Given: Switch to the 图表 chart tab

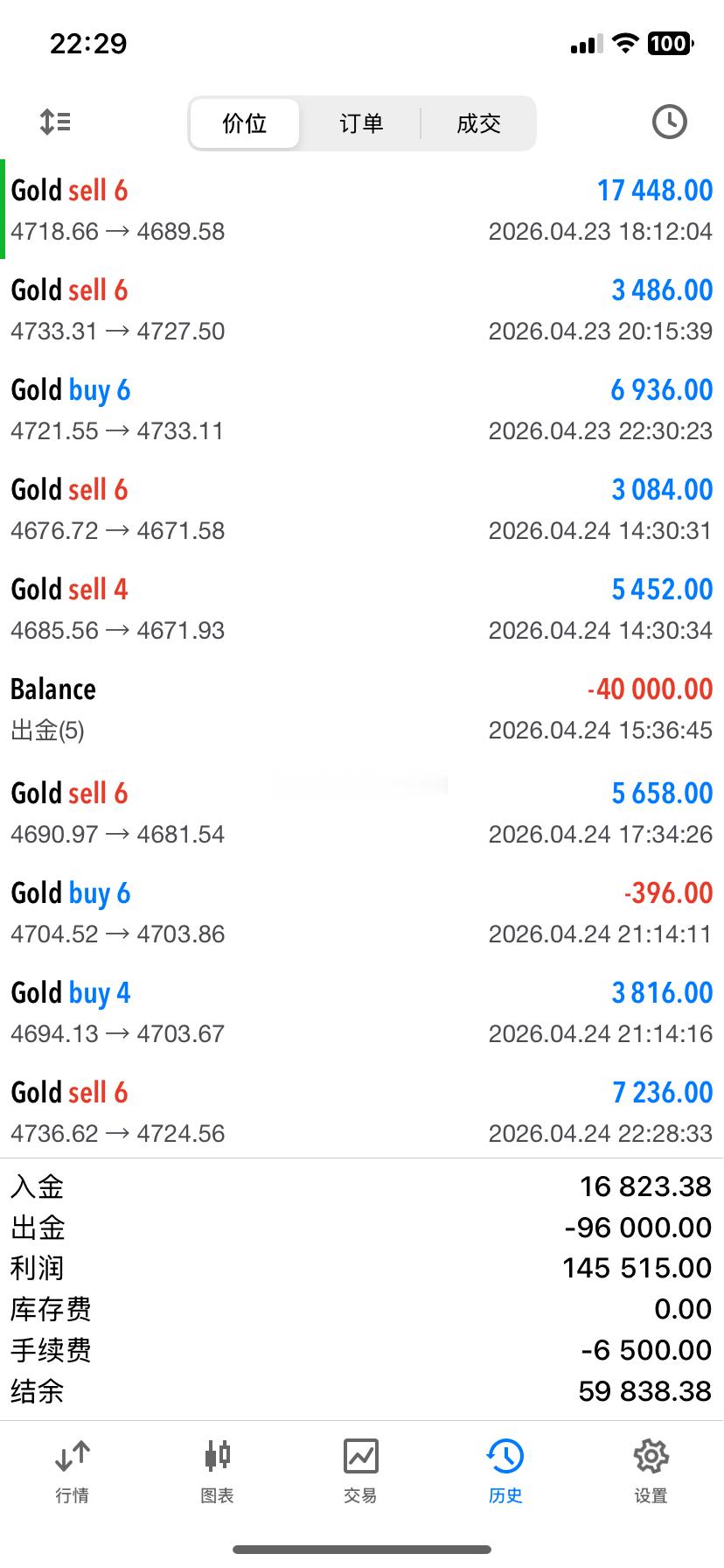Looking at the screenshot, I should 217,1472.
